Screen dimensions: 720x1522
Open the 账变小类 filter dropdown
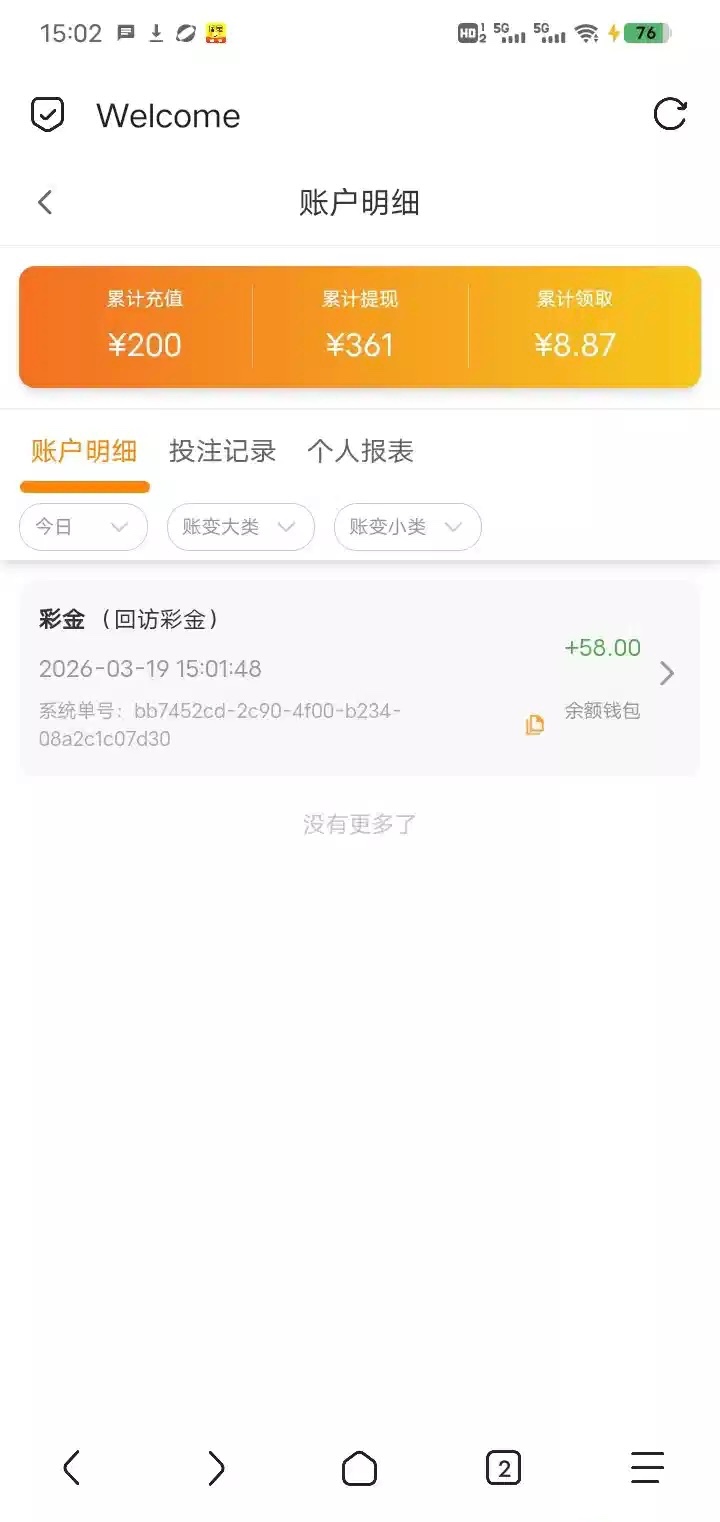tap(407, 527)
